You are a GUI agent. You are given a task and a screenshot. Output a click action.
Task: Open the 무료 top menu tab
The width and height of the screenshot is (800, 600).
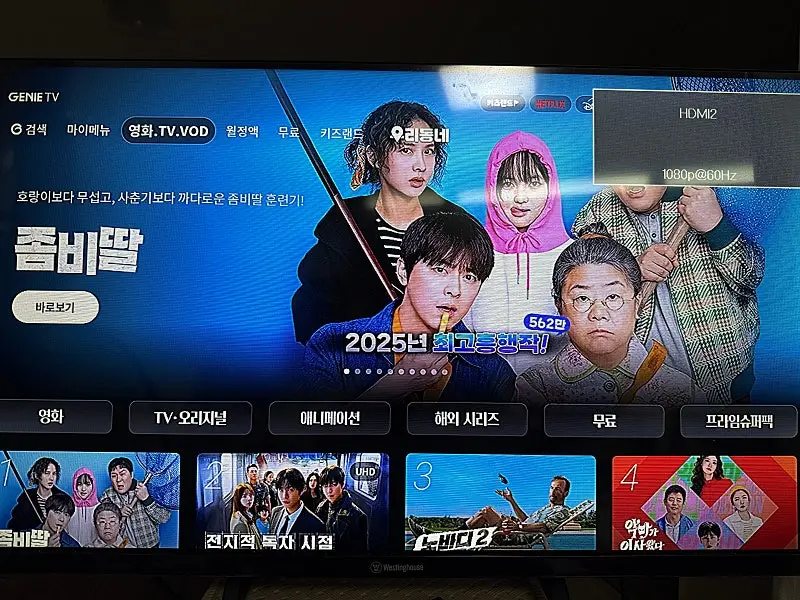[x=289, y=132]
